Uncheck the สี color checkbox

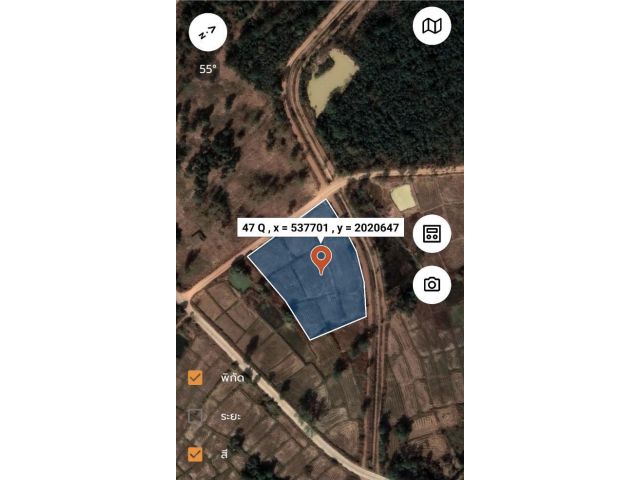click(195, 454)
